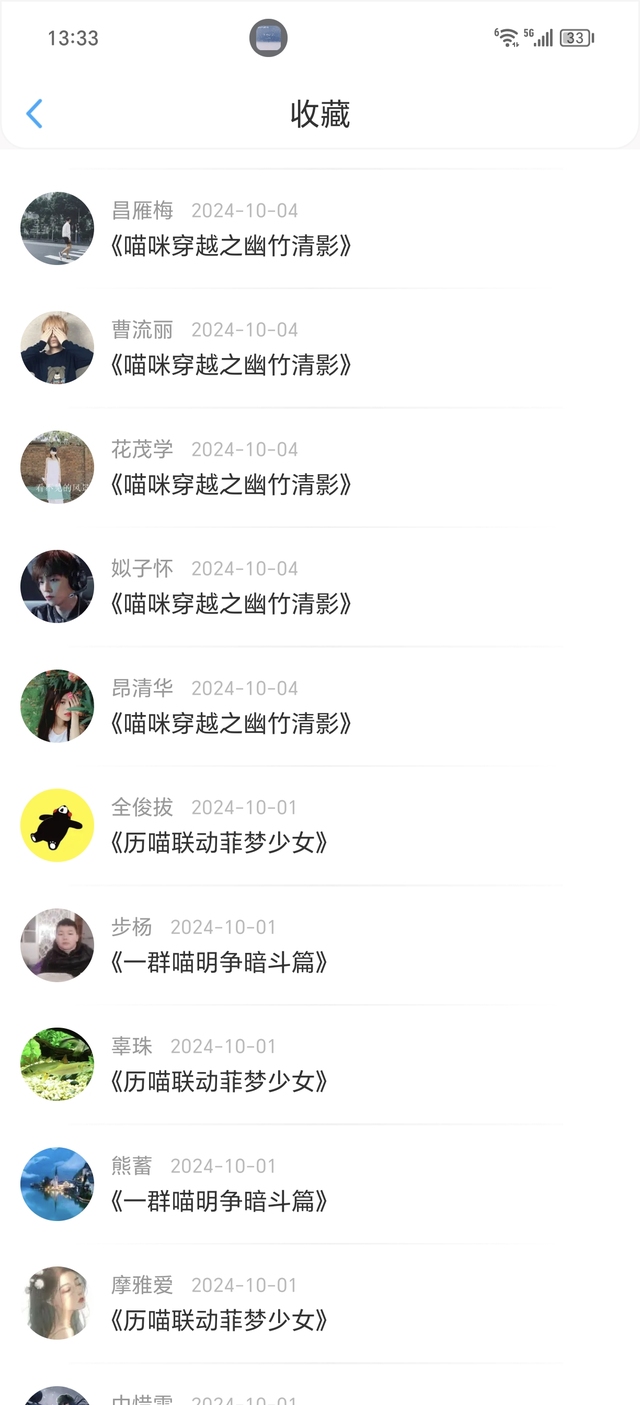Screen dimensions: 640x1405
Task: Open 曹流丽's collected post
Action: pos(320,348)
